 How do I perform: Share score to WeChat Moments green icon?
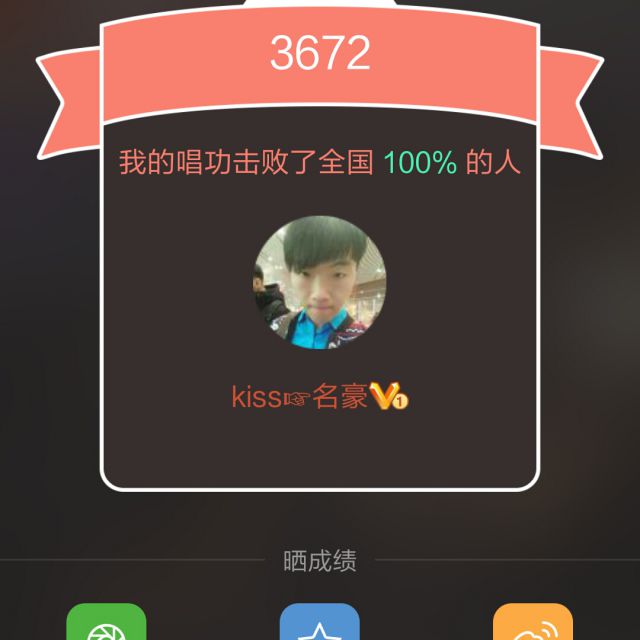(106, 624)
